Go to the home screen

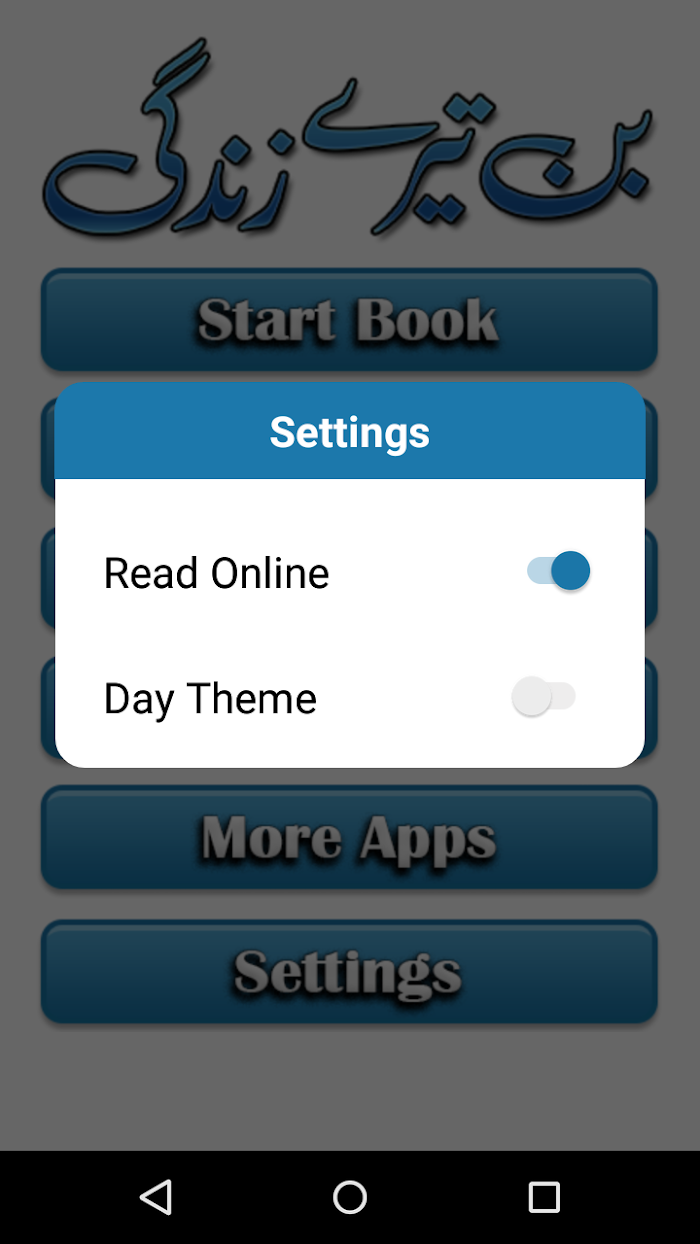coord(350,1197)
